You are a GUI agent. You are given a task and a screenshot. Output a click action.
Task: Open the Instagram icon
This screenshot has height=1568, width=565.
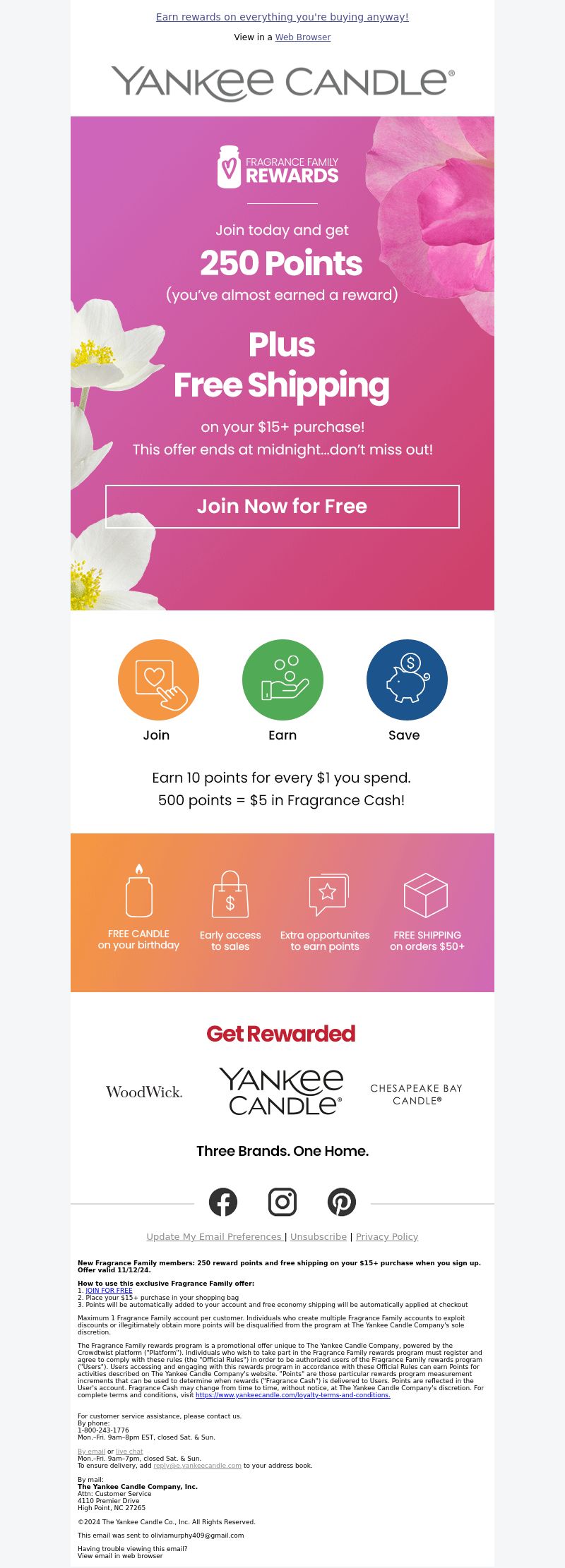(x=282, y=1202)
